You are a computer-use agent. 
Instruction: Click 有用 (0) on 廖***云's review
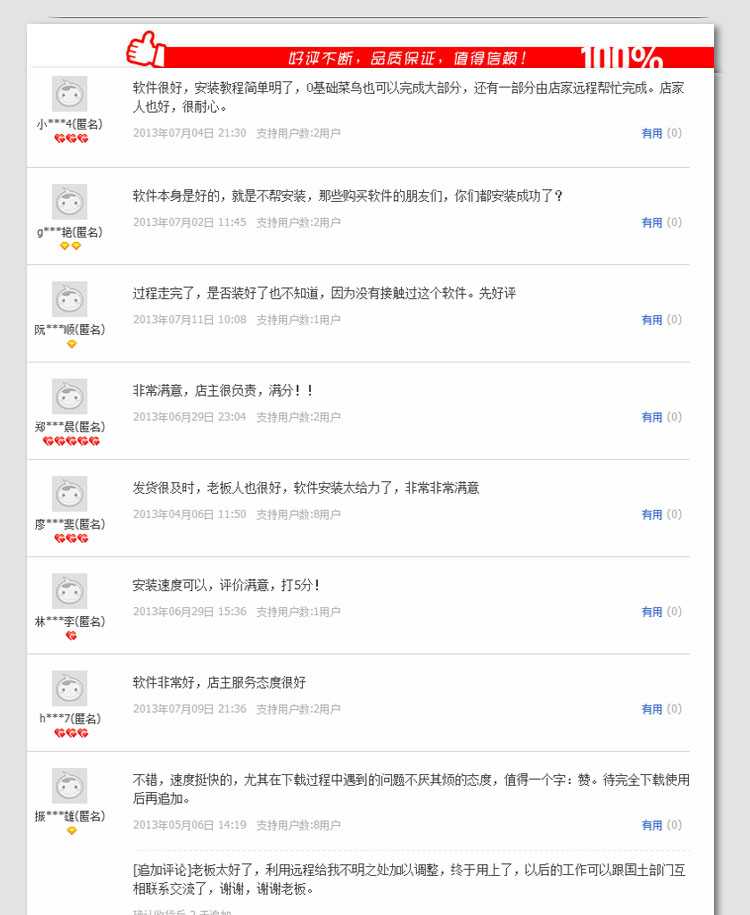pyautogui.click(x=661, y=514)
